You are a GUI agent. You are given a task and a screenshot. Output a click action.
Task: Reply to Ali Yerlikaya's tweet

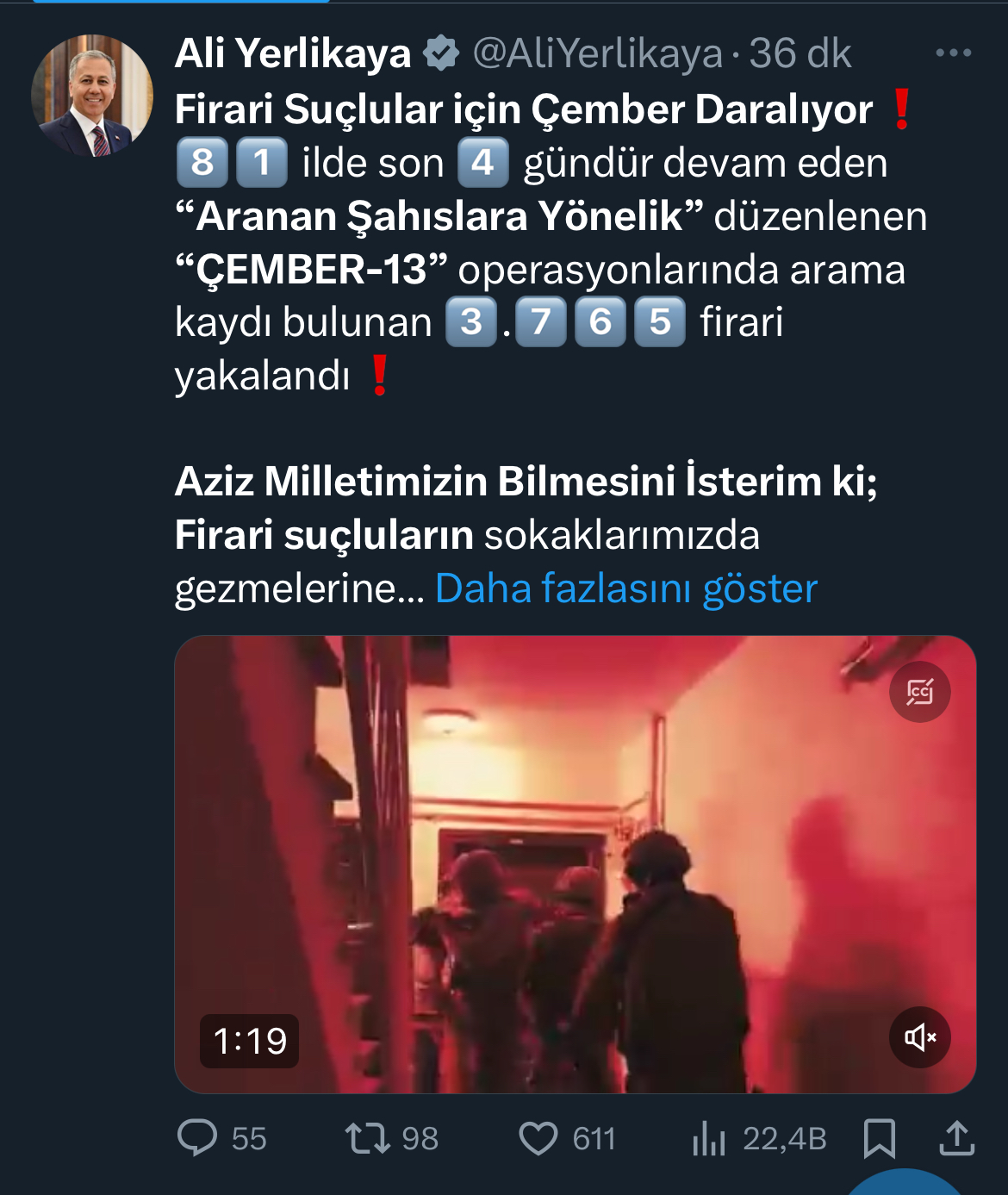click(197, 1138)
